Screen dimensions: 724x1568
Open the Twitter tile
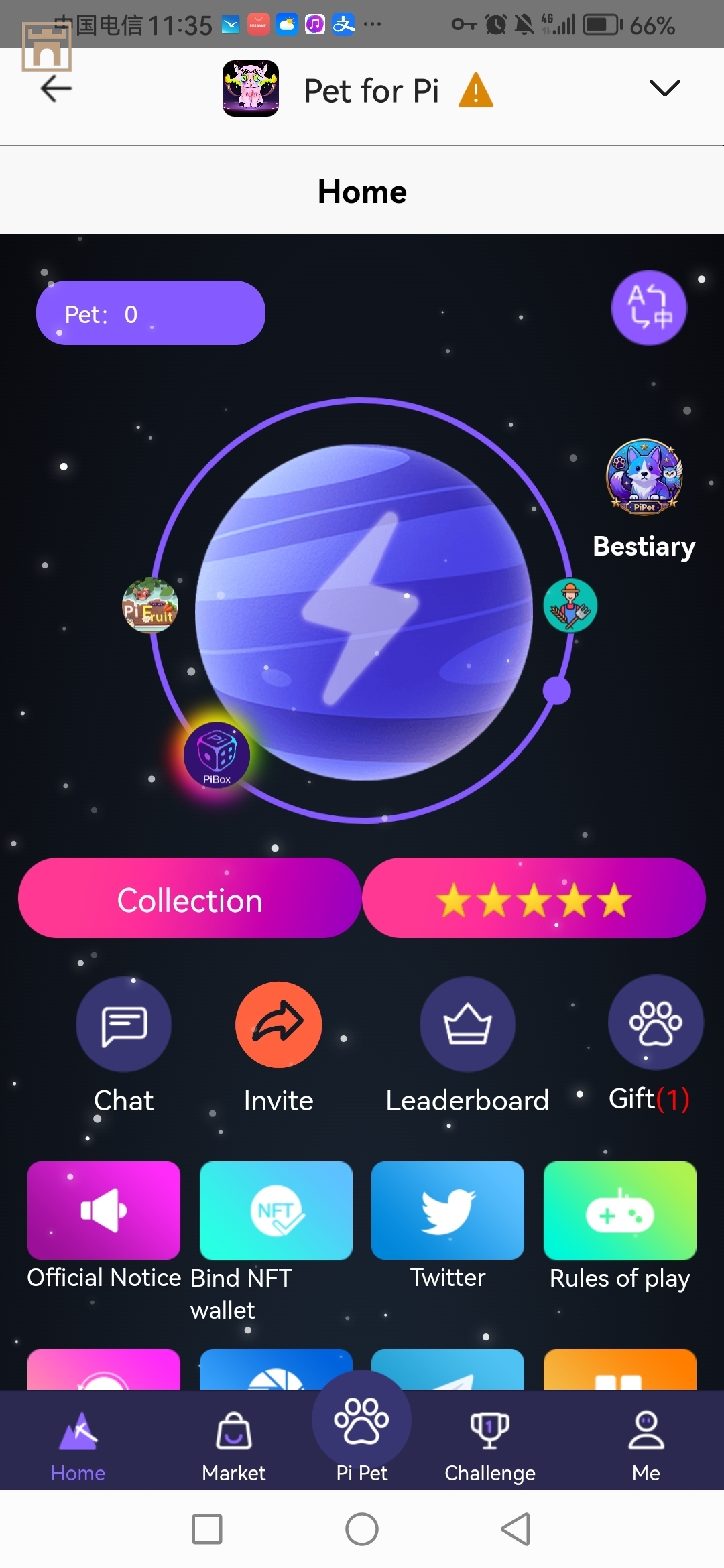[447, 1211]
